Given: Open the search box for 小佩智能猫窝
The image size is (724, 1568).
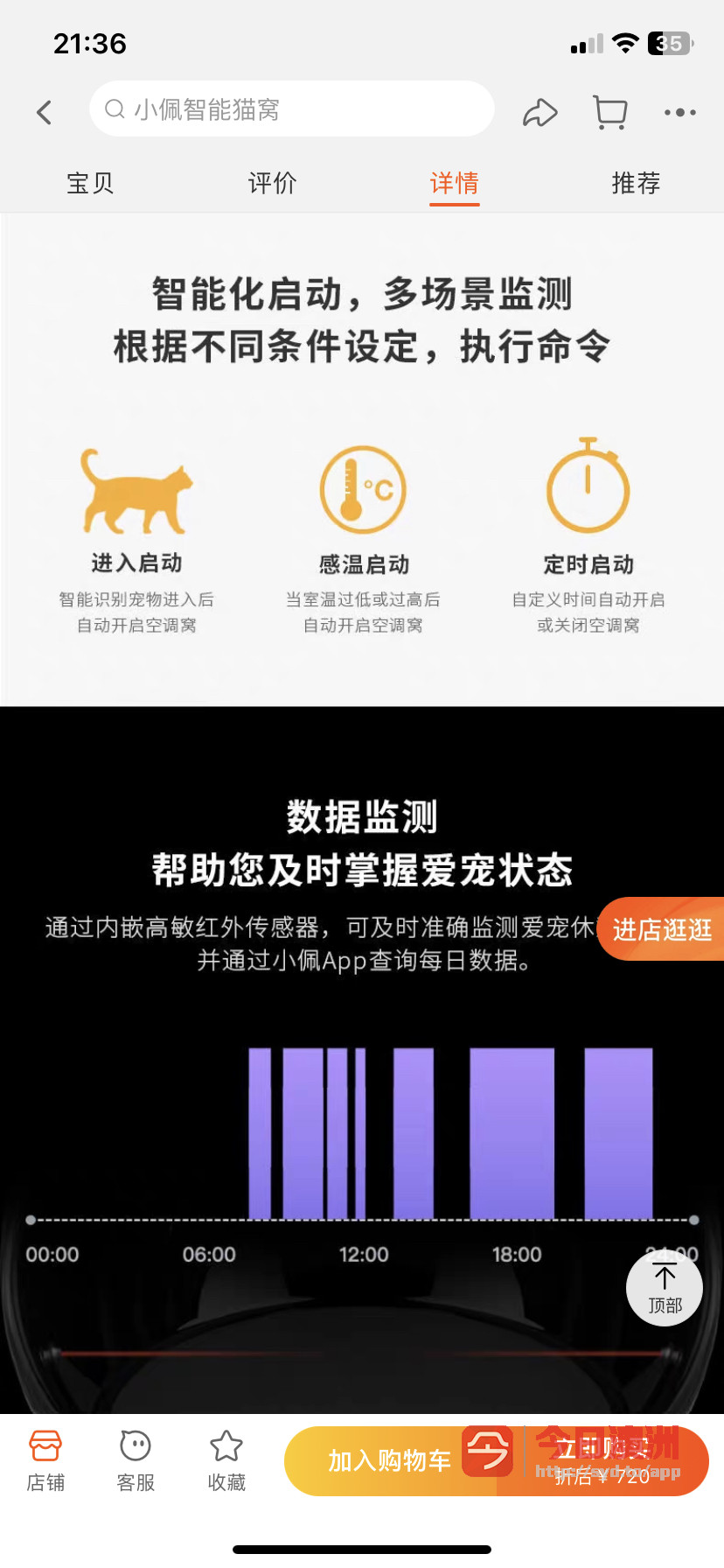Looking at the screenshot, I should tap(292, 109).
